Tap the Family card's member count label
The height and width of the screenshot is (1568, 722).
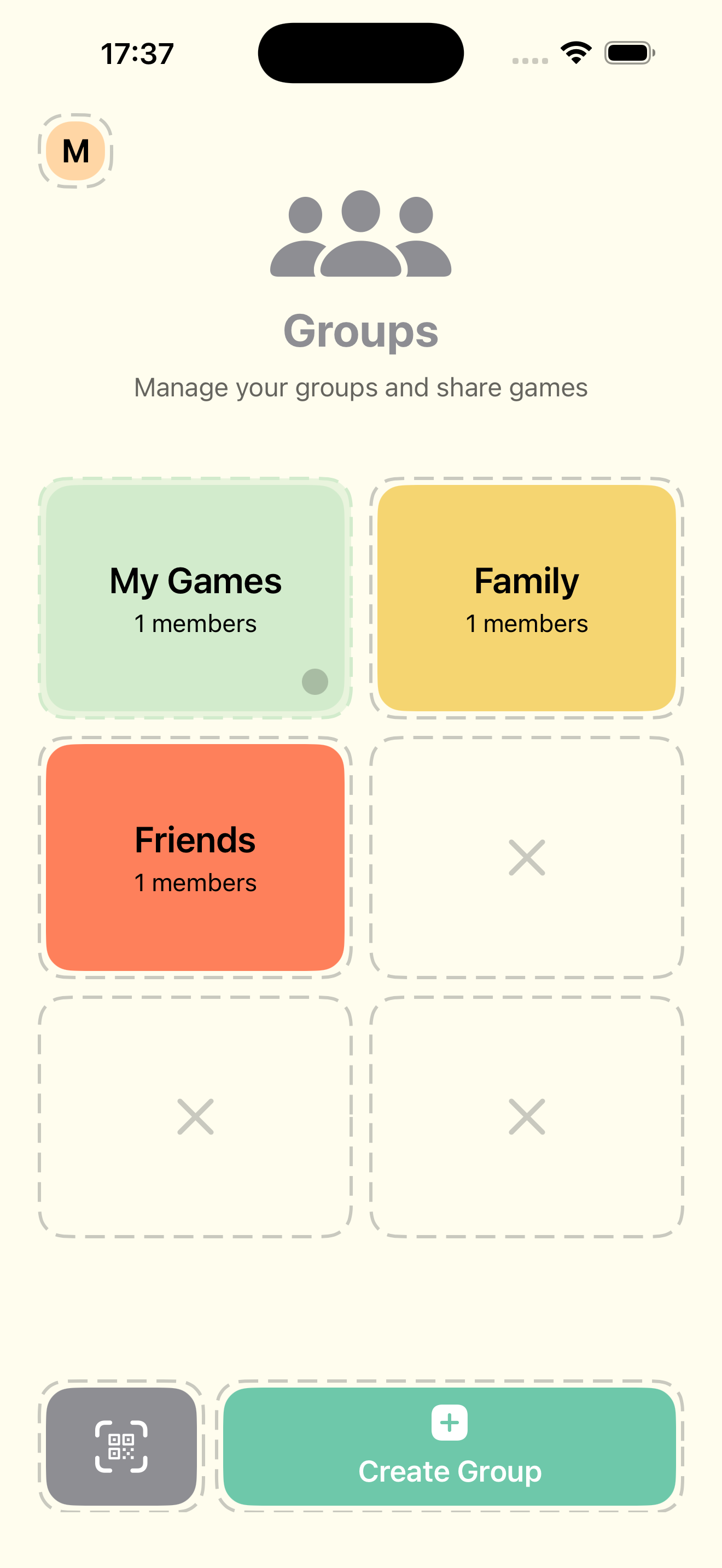click(x=527, y=623)
